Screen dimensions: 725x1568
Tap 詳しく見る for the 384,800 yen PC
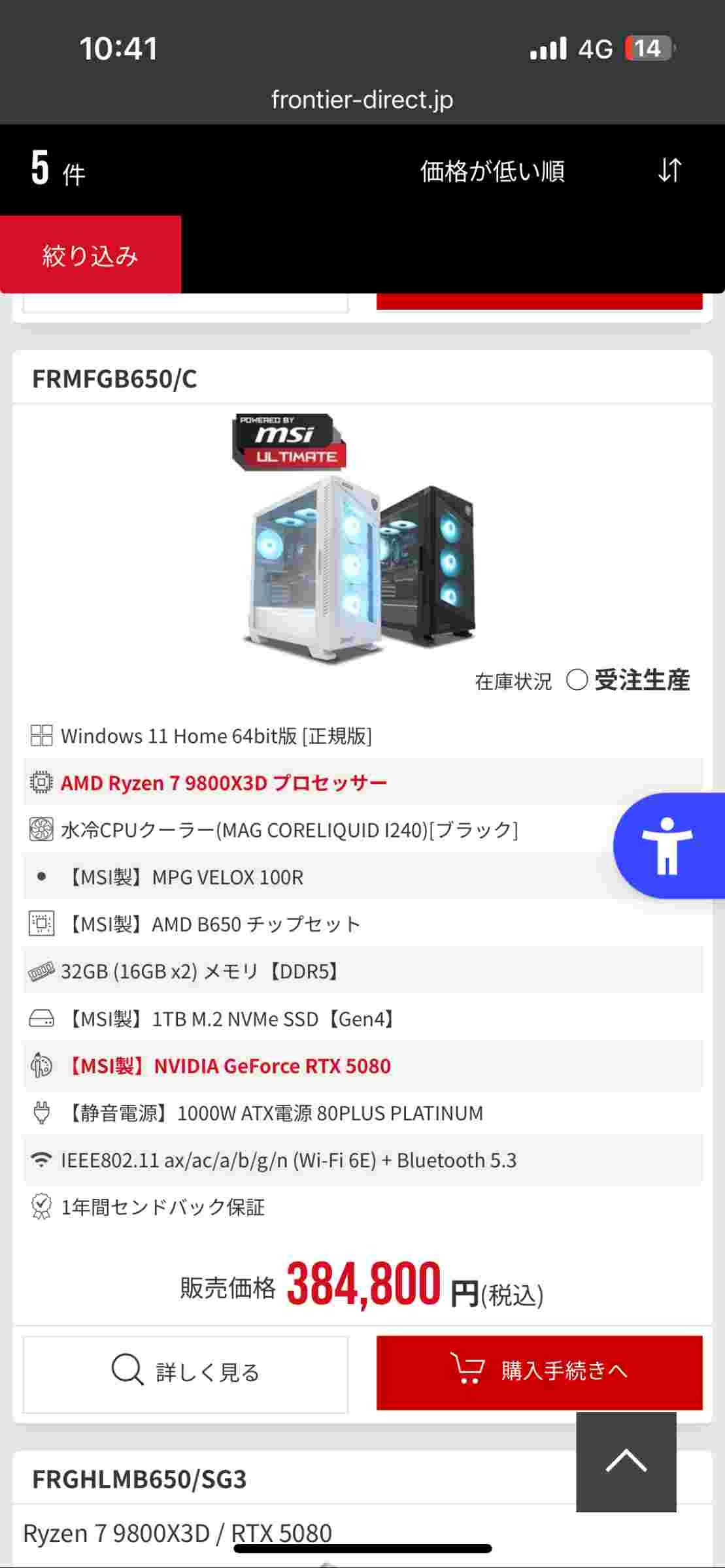[186, 1373]
